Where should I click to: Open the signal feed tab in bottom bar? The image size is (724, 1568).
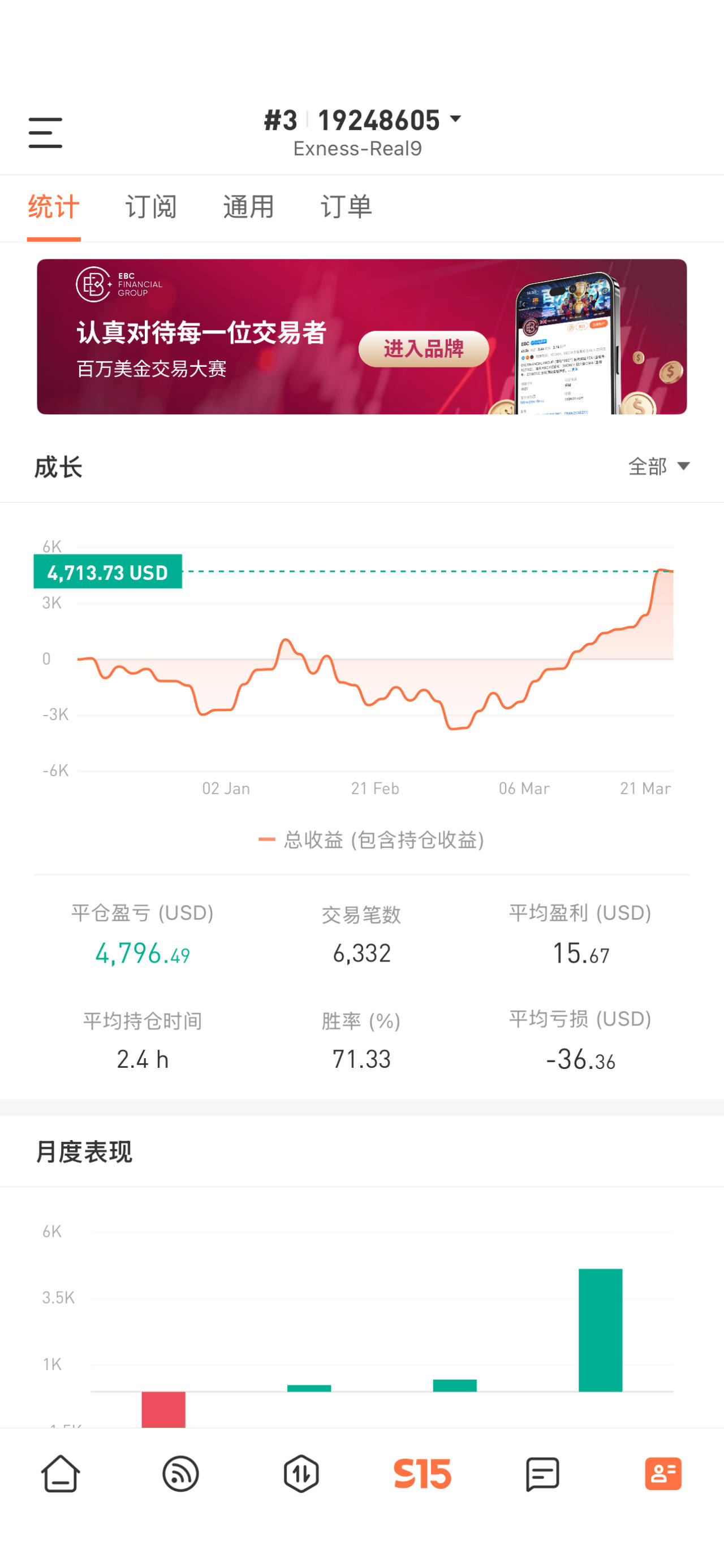click(x=181, y=1474)
